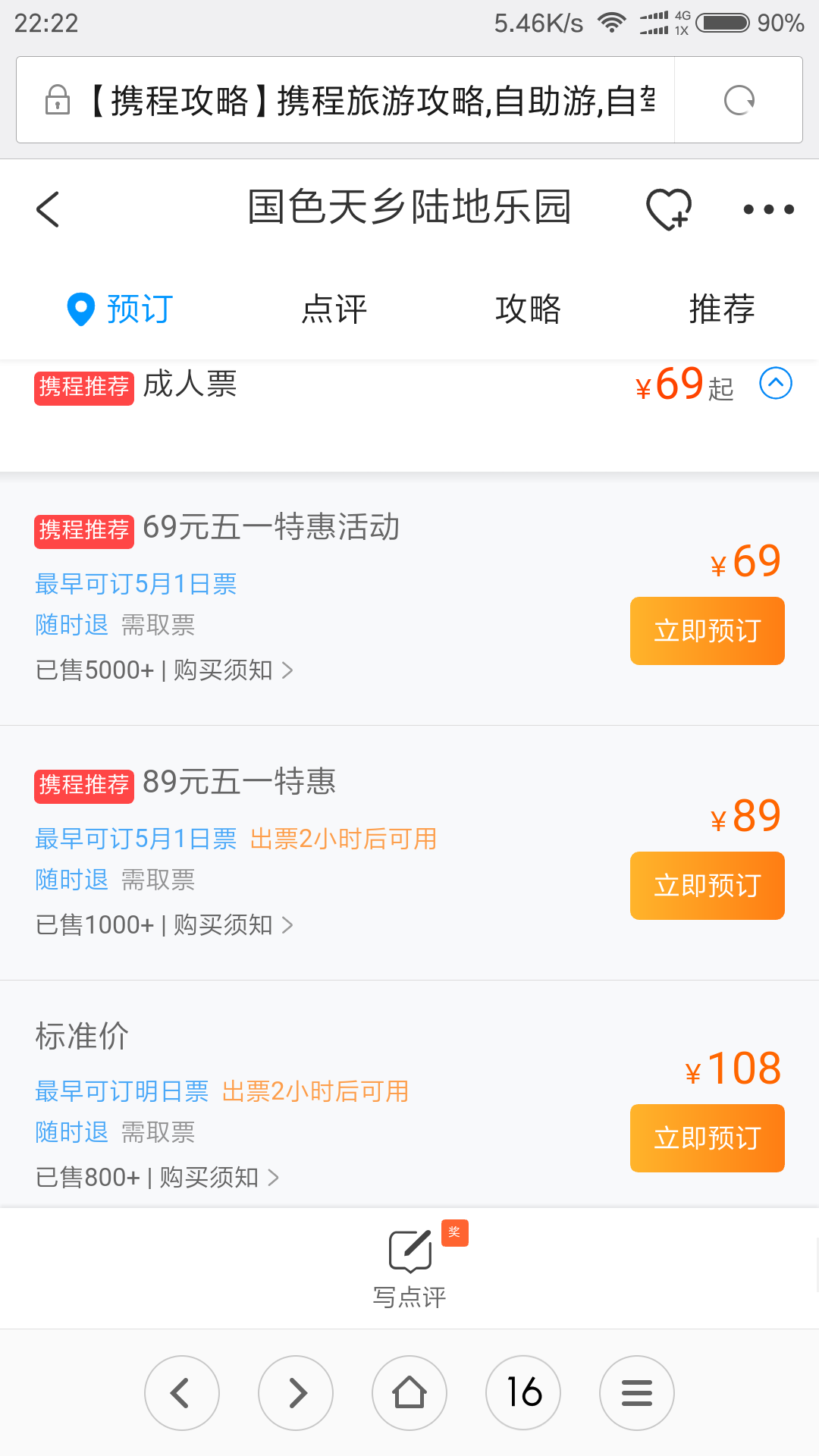Screen dimensions: 819x1456
Task: Open the browser menu
Action: point(637,1393)
